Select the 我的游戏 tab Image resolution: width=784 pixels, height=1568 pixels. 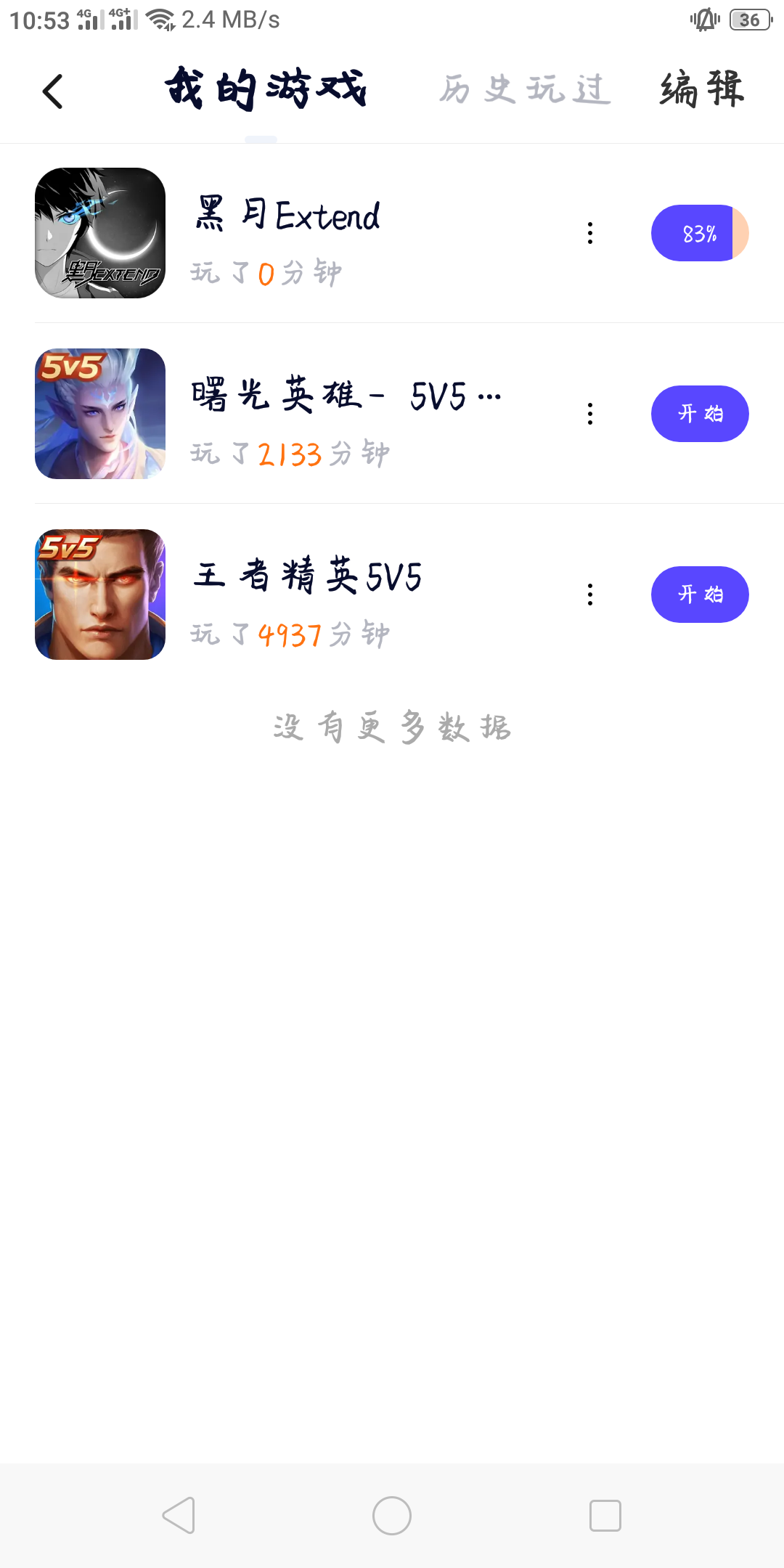(x=266, y=90)
